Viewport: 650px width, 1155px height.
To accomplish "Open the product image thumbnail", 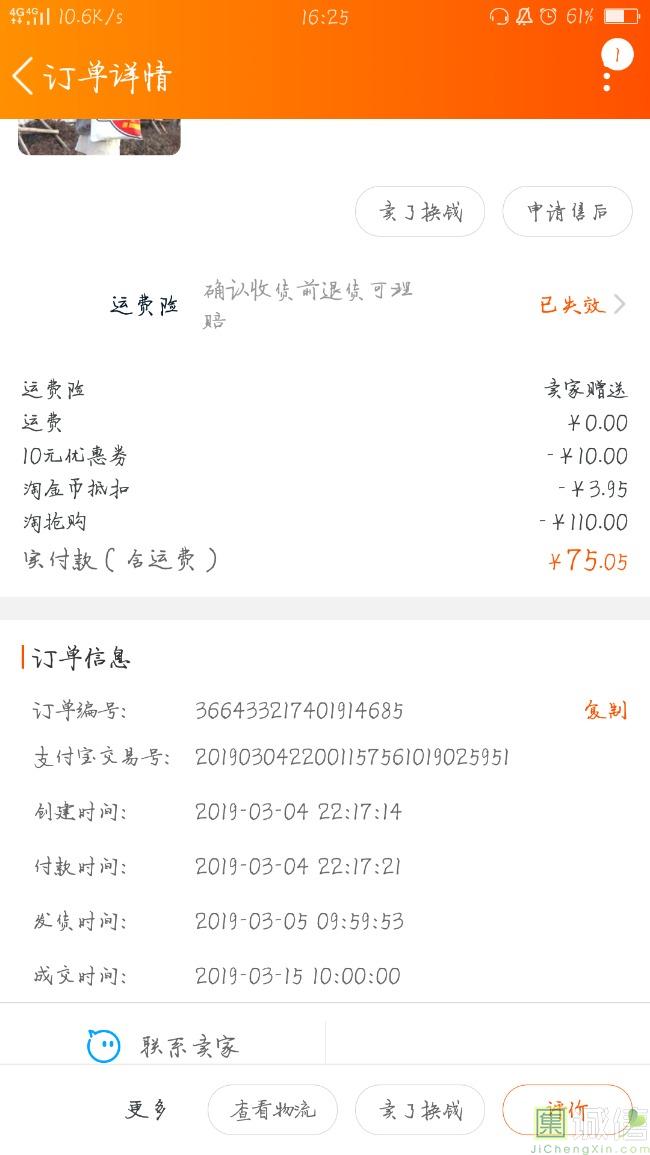I will (99, 137).
